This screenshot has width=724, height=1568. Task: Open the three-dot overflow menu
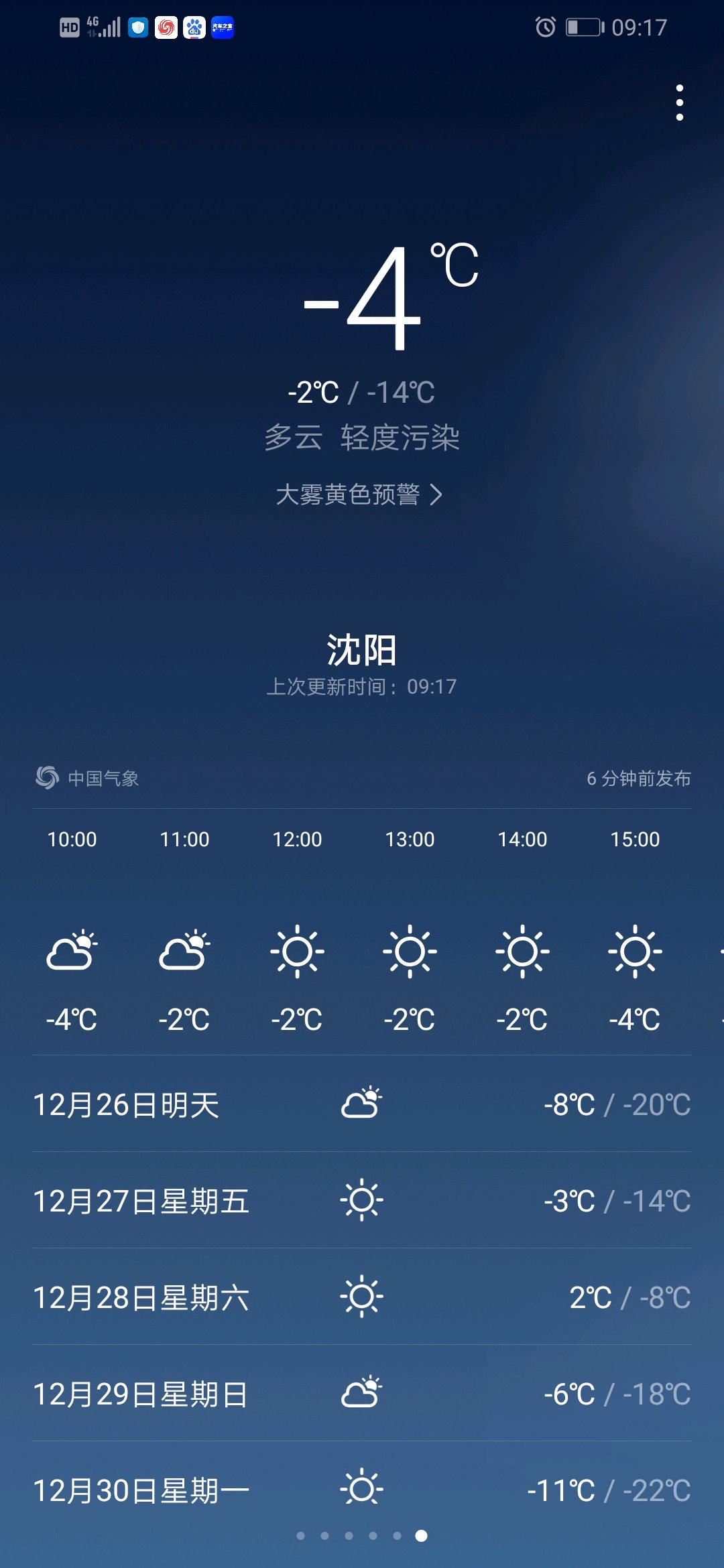pos(680,103)
